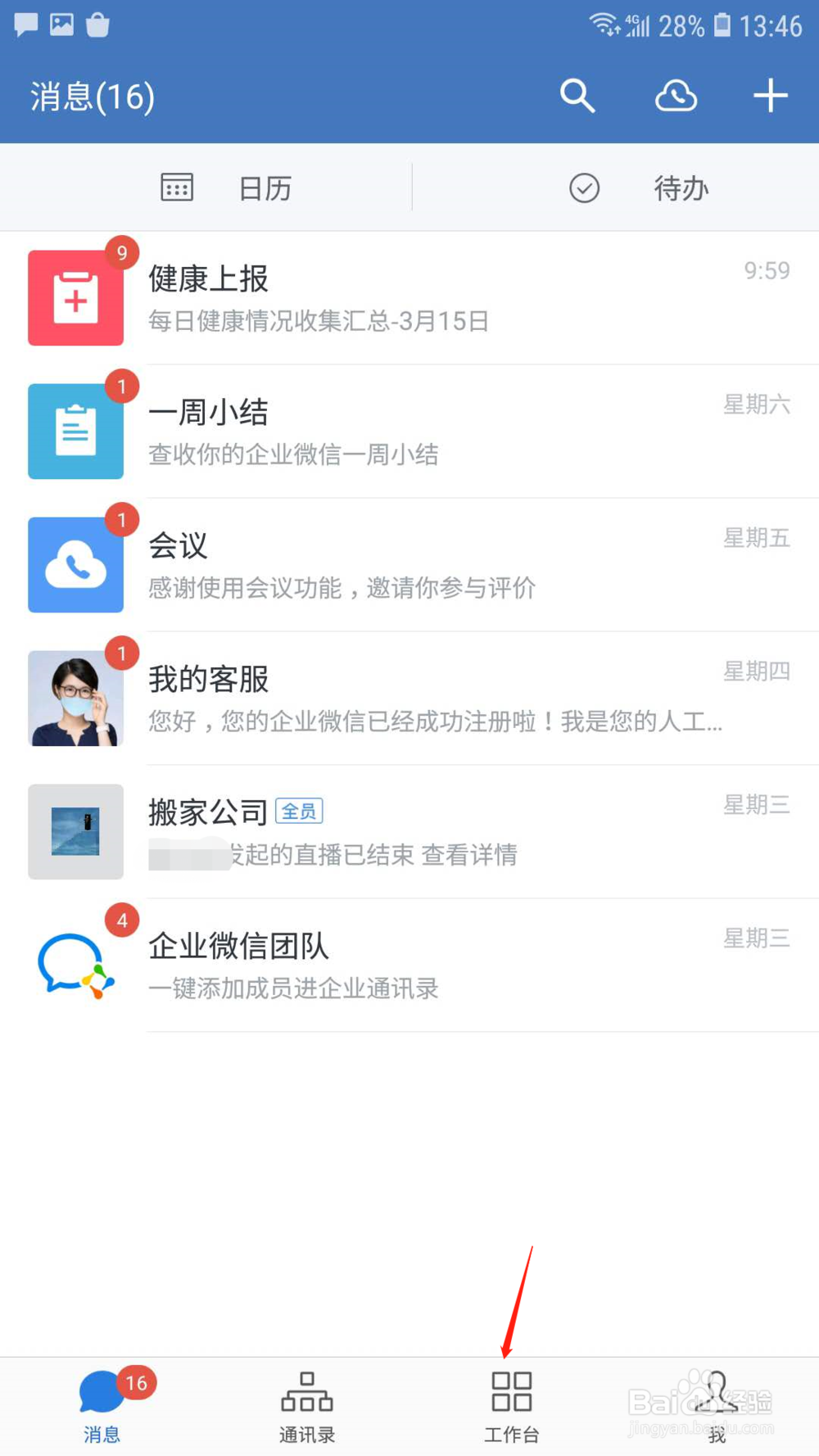
Task: Open the search icon in the top bar
Action: click(x=577, y=96)
